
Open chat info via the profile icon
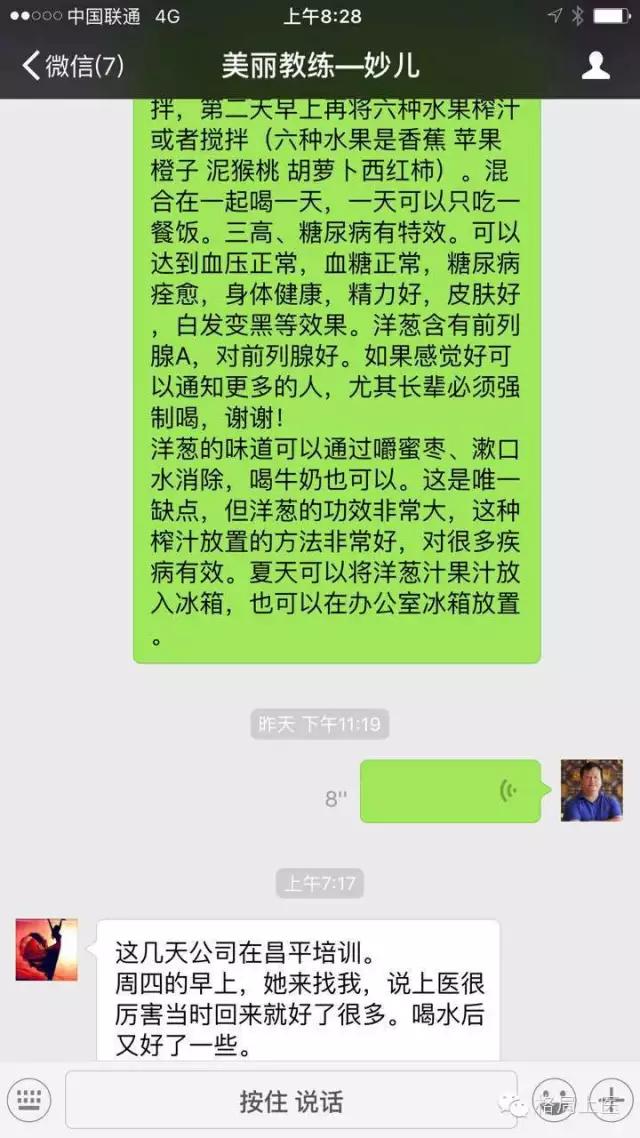coord(596,66)
